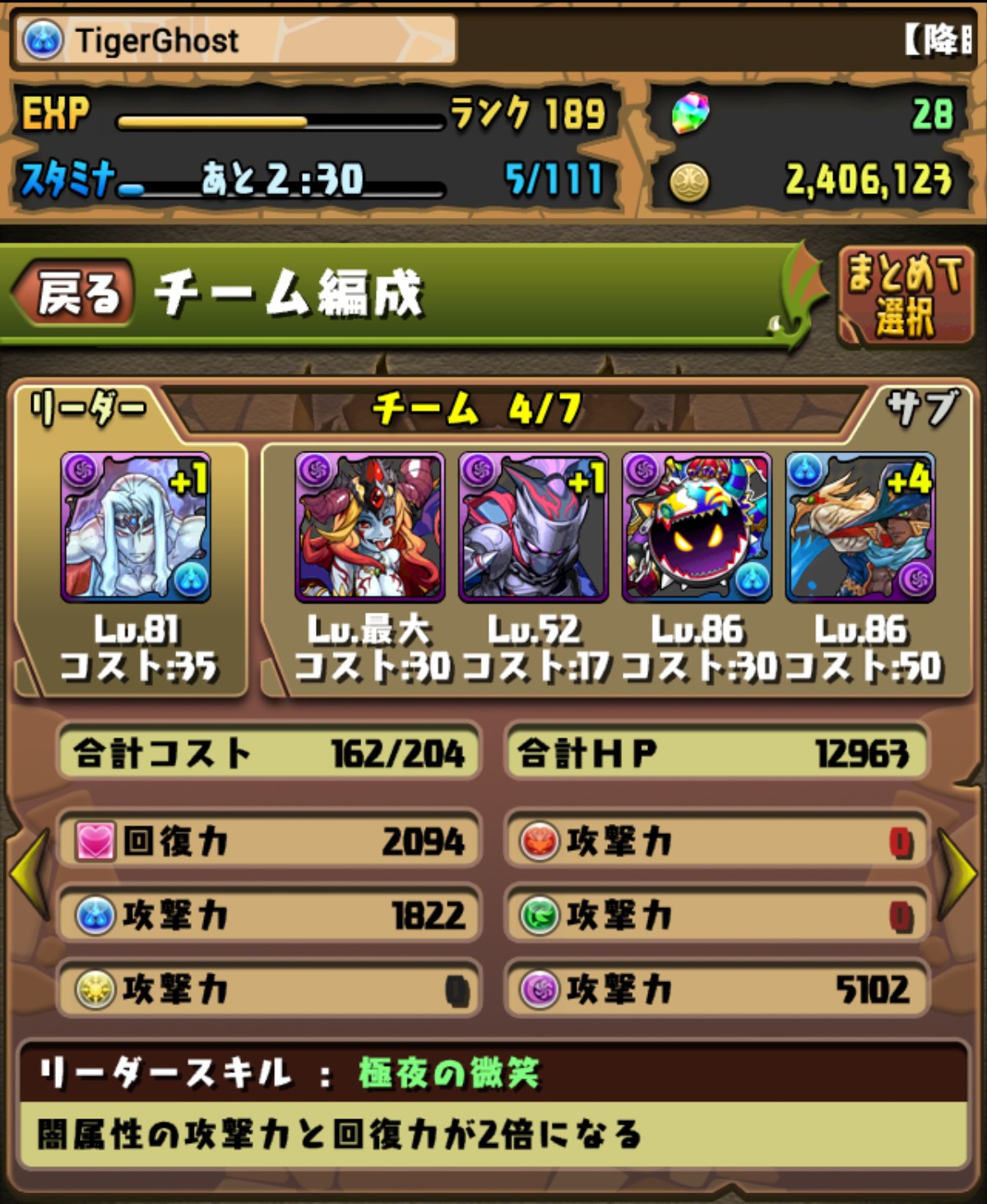The width and height of the screenshot is (987, 1204).
Task: Go to the next team with right arrow
Action: [958, 874]
